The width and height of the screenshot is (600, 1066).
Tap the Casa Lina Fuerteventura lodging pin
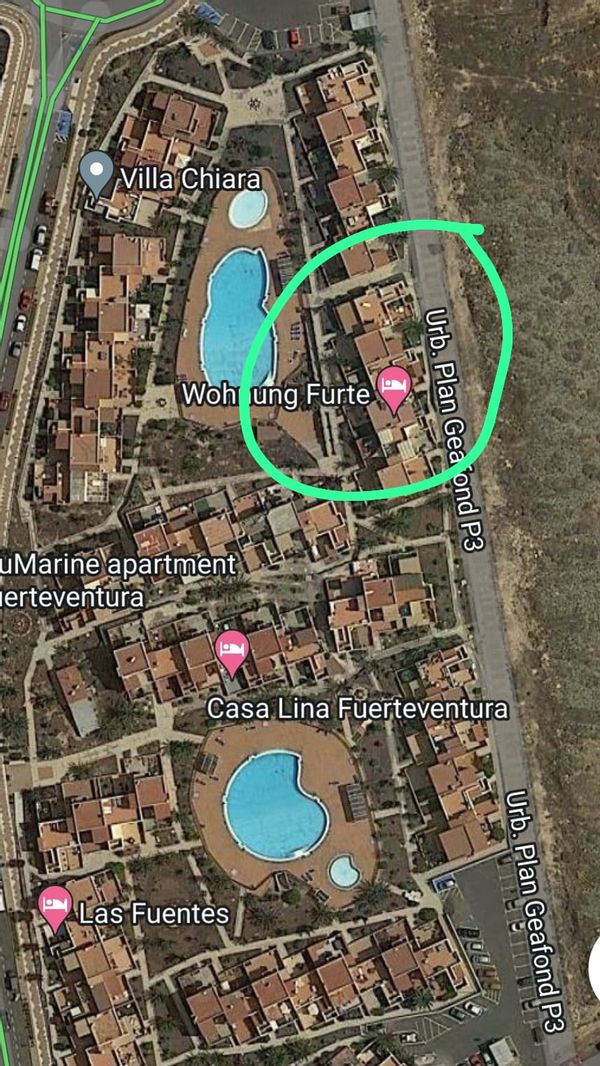(x=232, y=650)
